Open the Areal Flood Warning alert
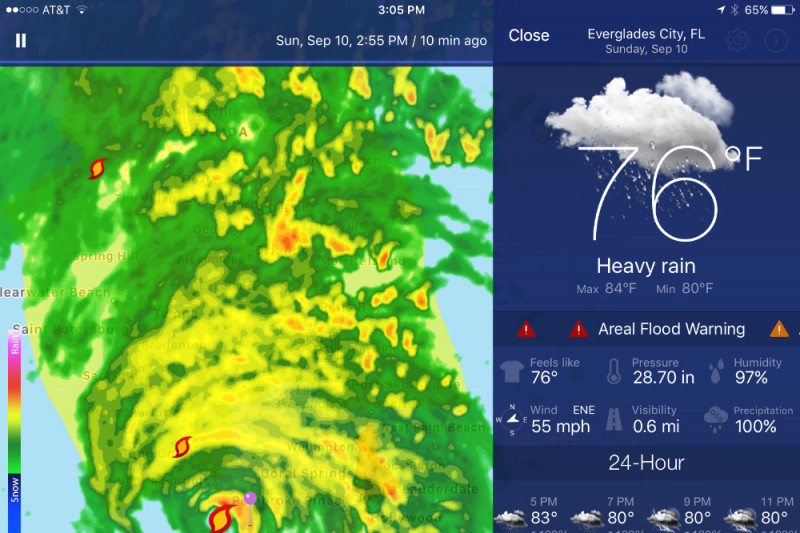800x533 pixels. (671, 329)
